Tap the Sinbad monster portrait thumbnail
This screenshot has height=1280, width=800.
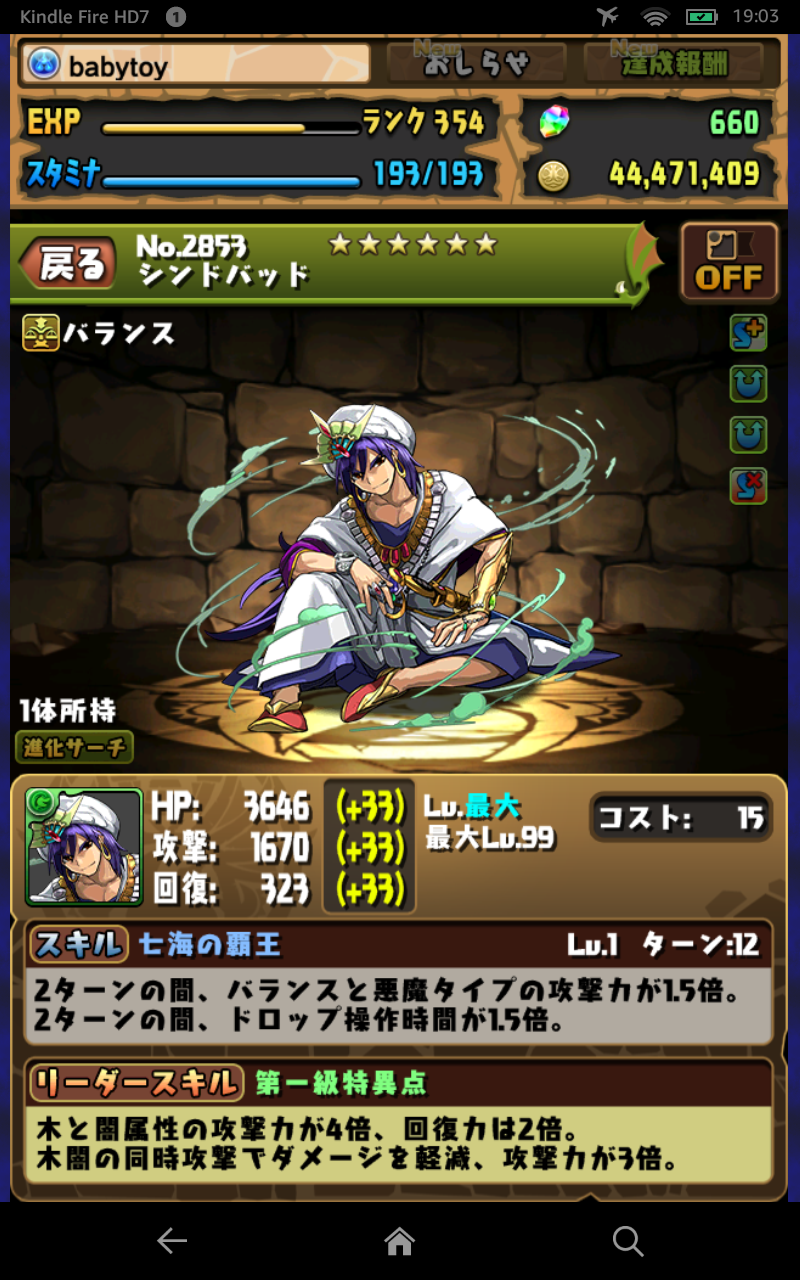(x=83, y=846)
